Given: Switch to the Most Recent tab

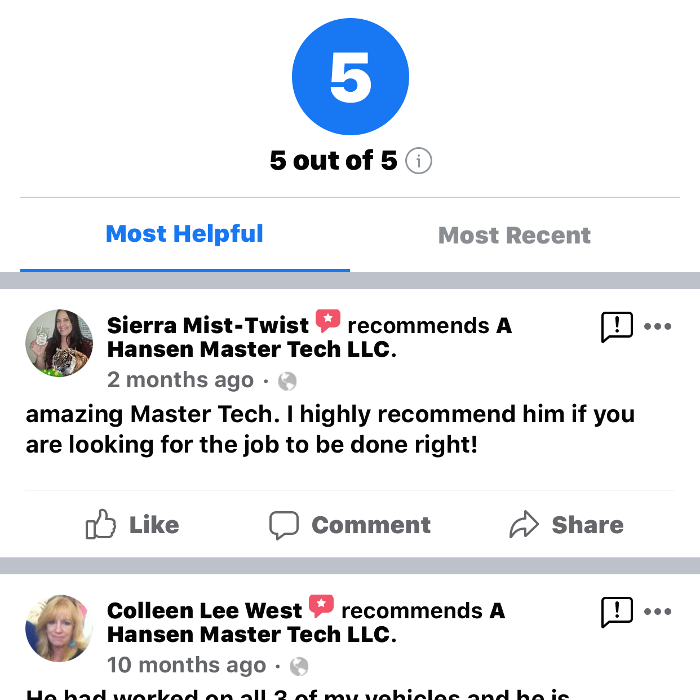Looking at the screenshot, I should 514,236.
